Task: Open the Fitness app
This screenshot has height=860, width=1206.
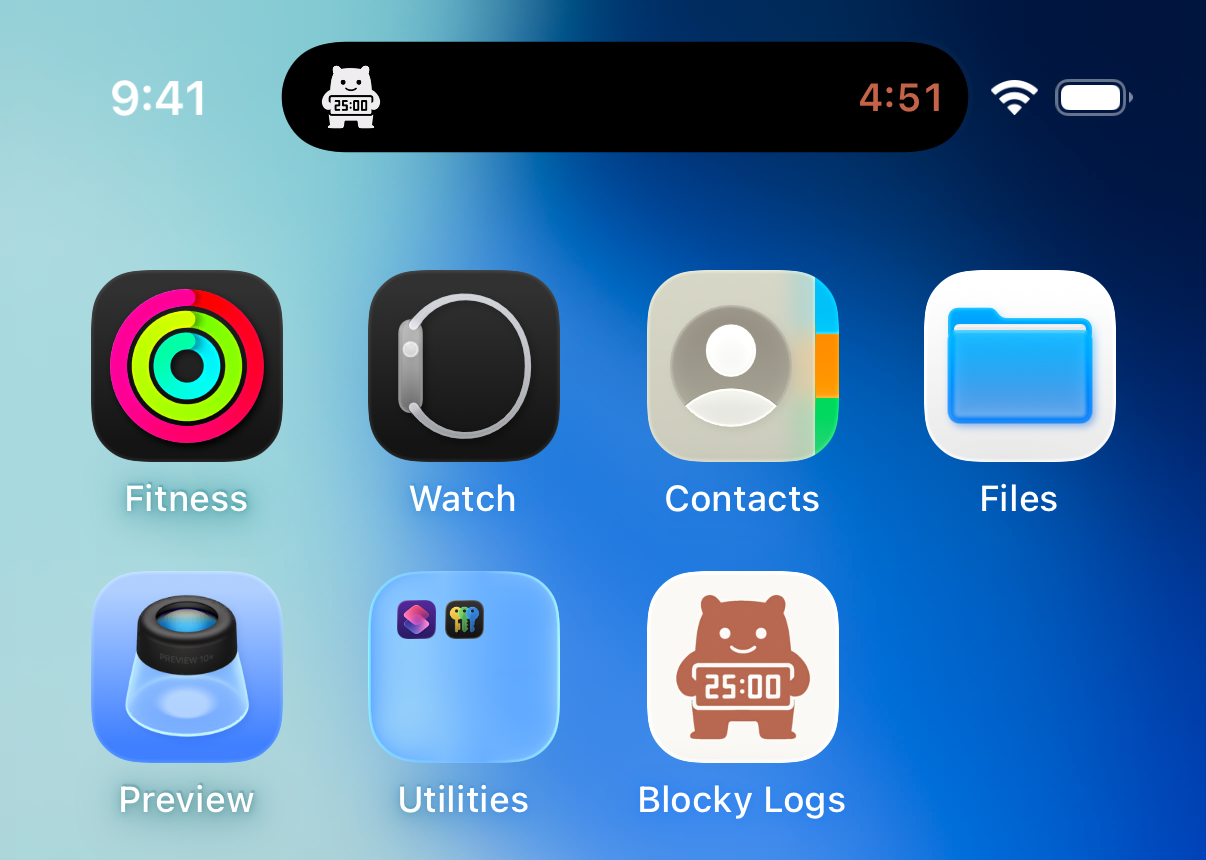Action: 187,366
